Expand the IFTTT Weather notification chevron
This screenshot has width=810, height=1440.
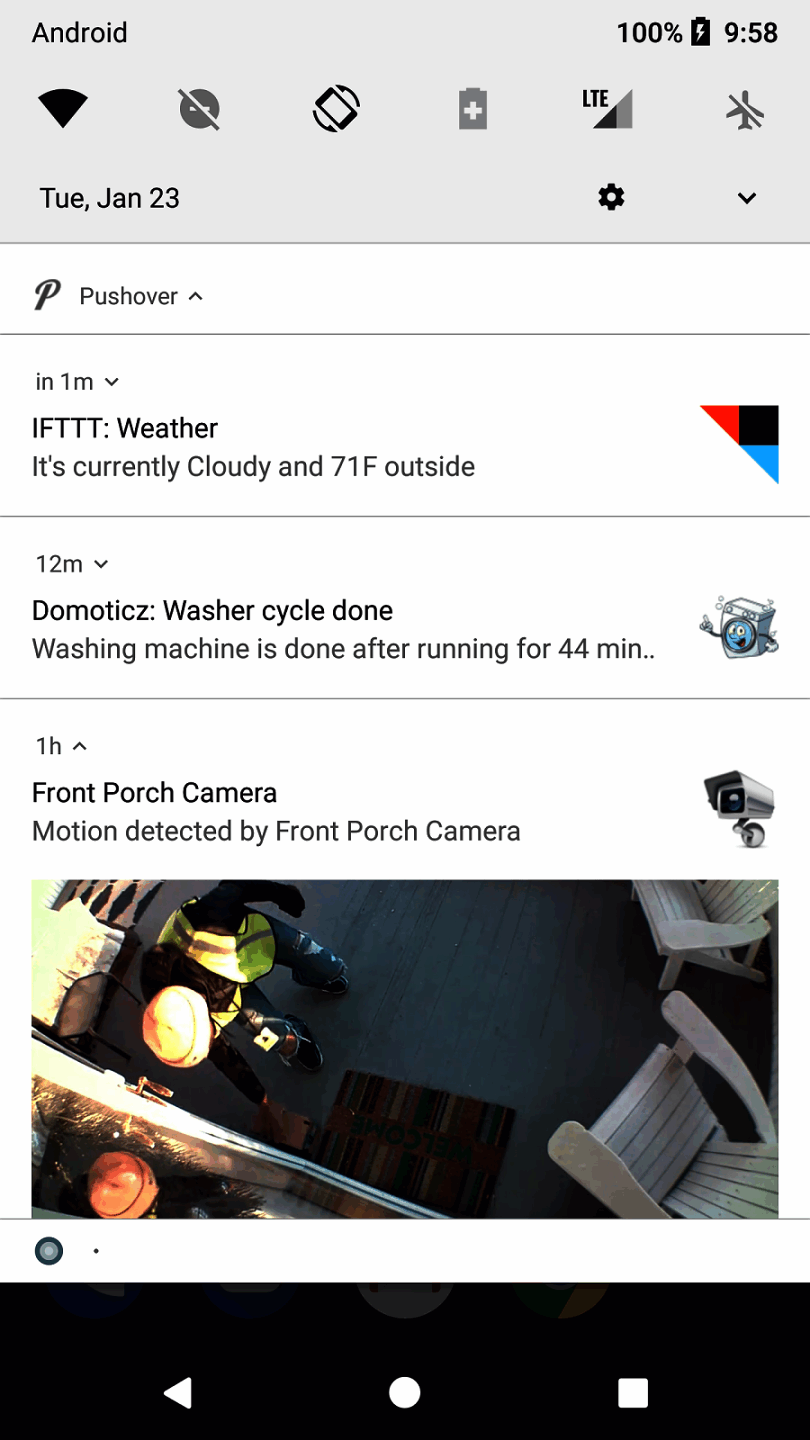coord(112,382)
